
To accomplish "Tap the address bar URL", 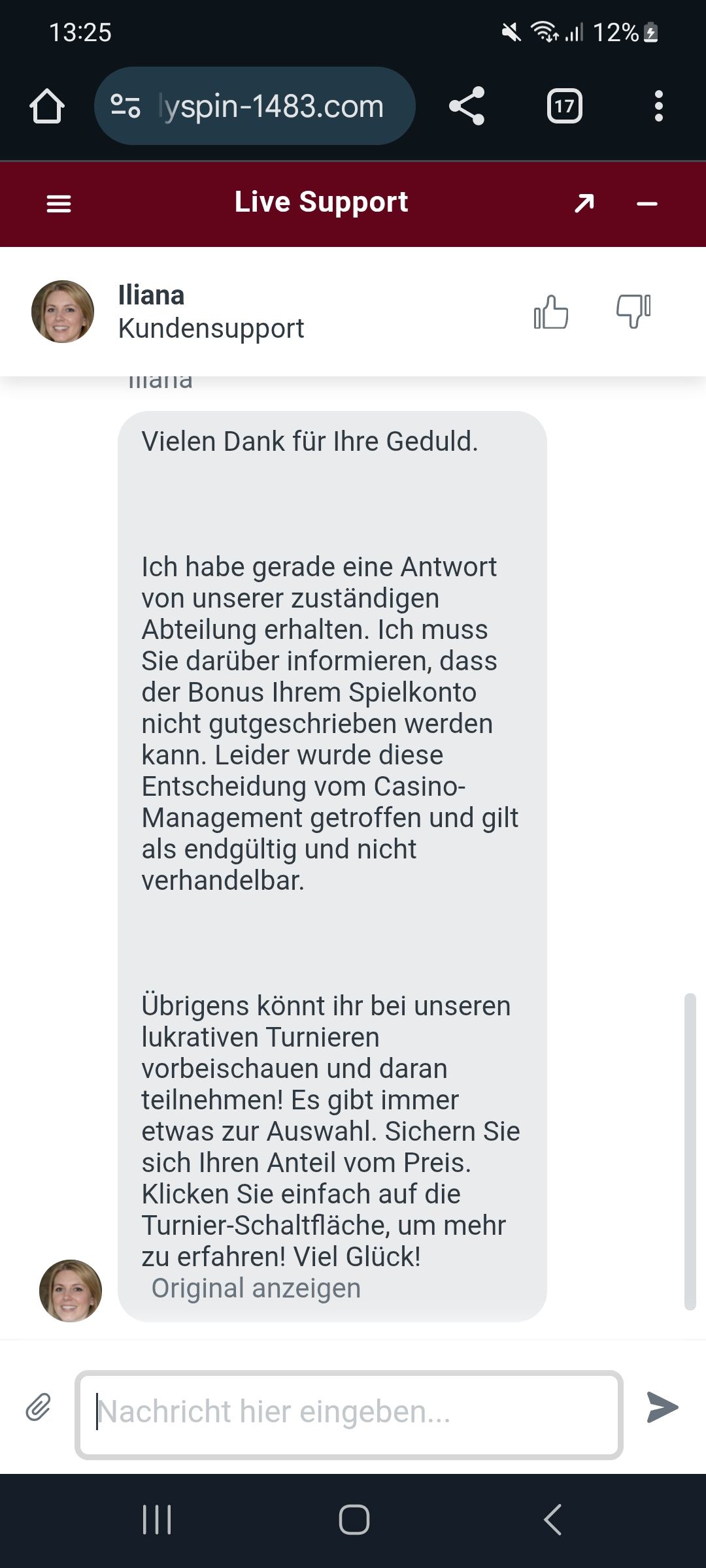I will click(269, 106).
